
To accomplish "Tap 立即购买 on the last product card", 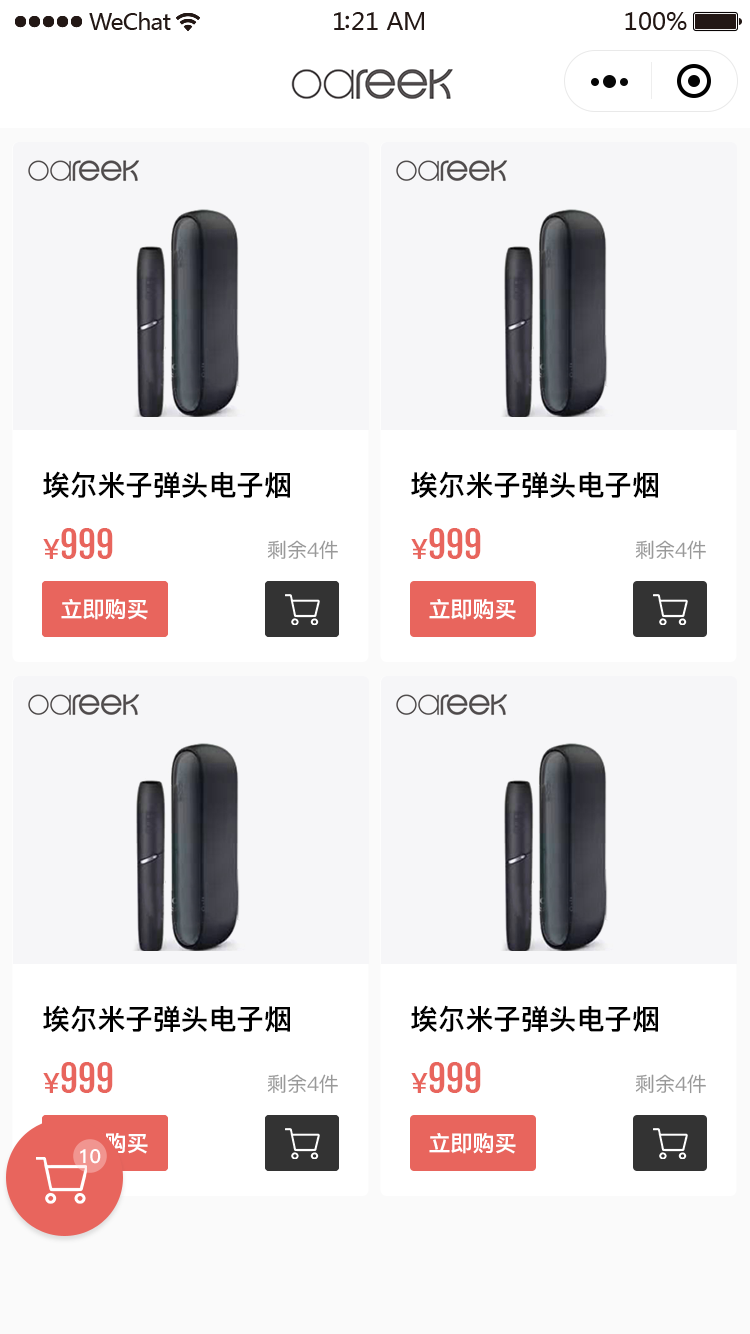I will (x=473, y=1143).
